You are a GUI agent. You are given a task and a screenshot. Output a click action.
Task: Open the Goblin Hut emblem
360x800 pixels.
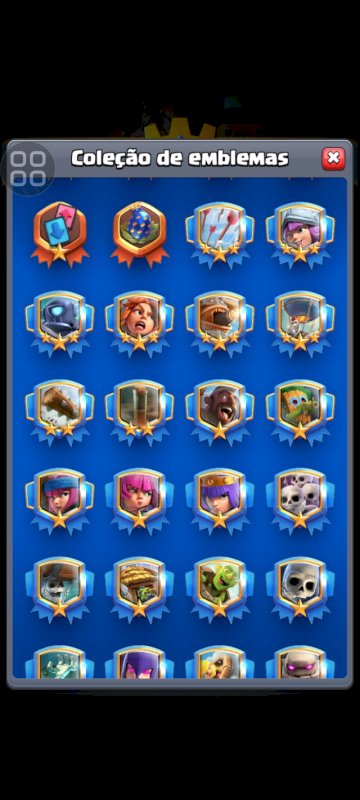(140, 589)
